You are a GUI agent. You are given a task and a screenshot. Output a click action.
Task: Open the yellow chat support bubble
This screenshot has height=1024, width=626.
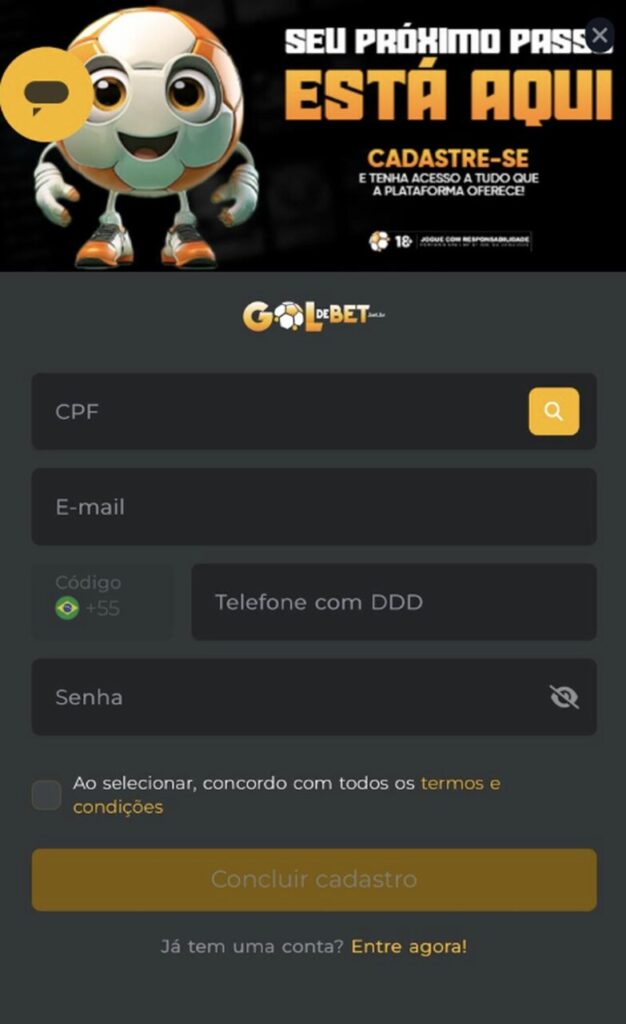(x=46, y=95)
